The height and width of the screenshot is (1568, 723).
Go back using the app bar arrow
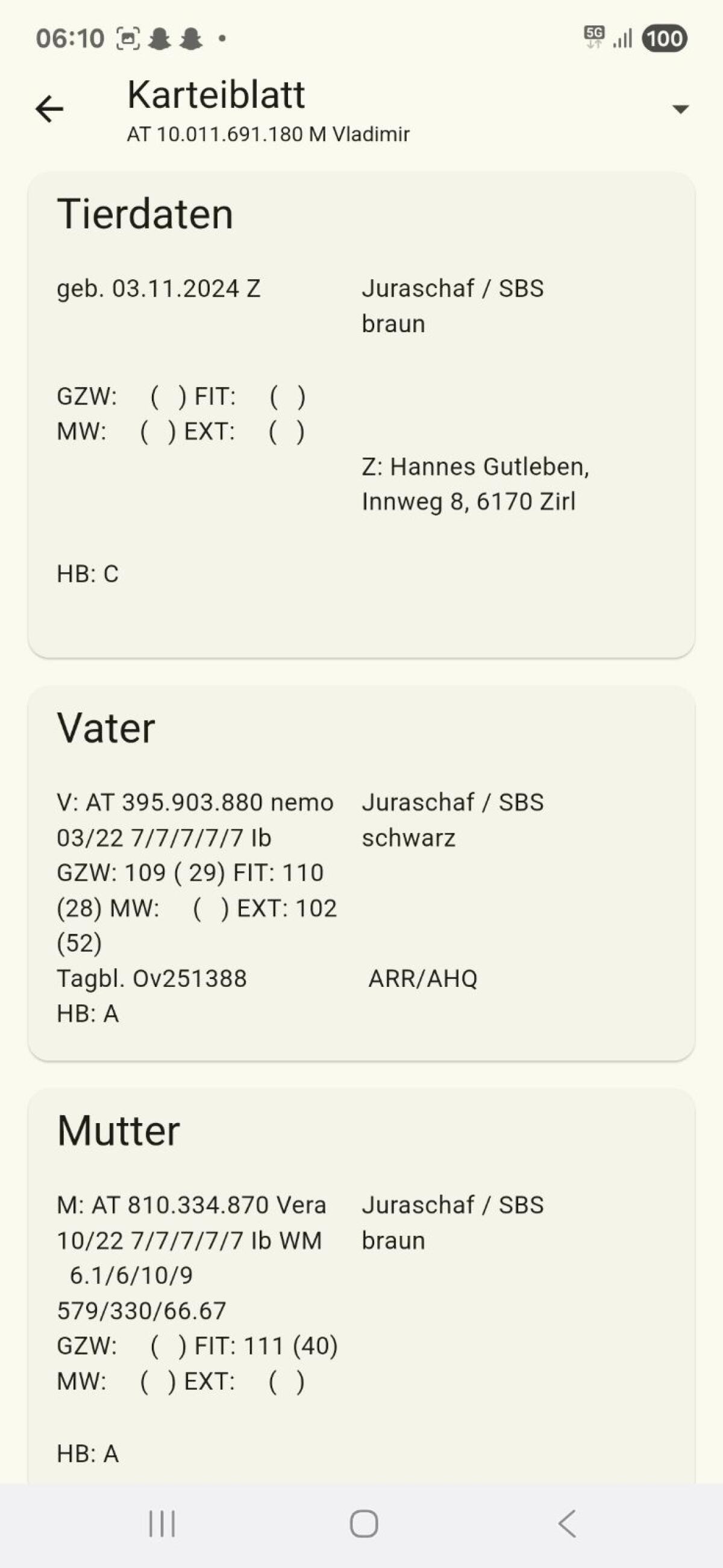click(49, 109)
